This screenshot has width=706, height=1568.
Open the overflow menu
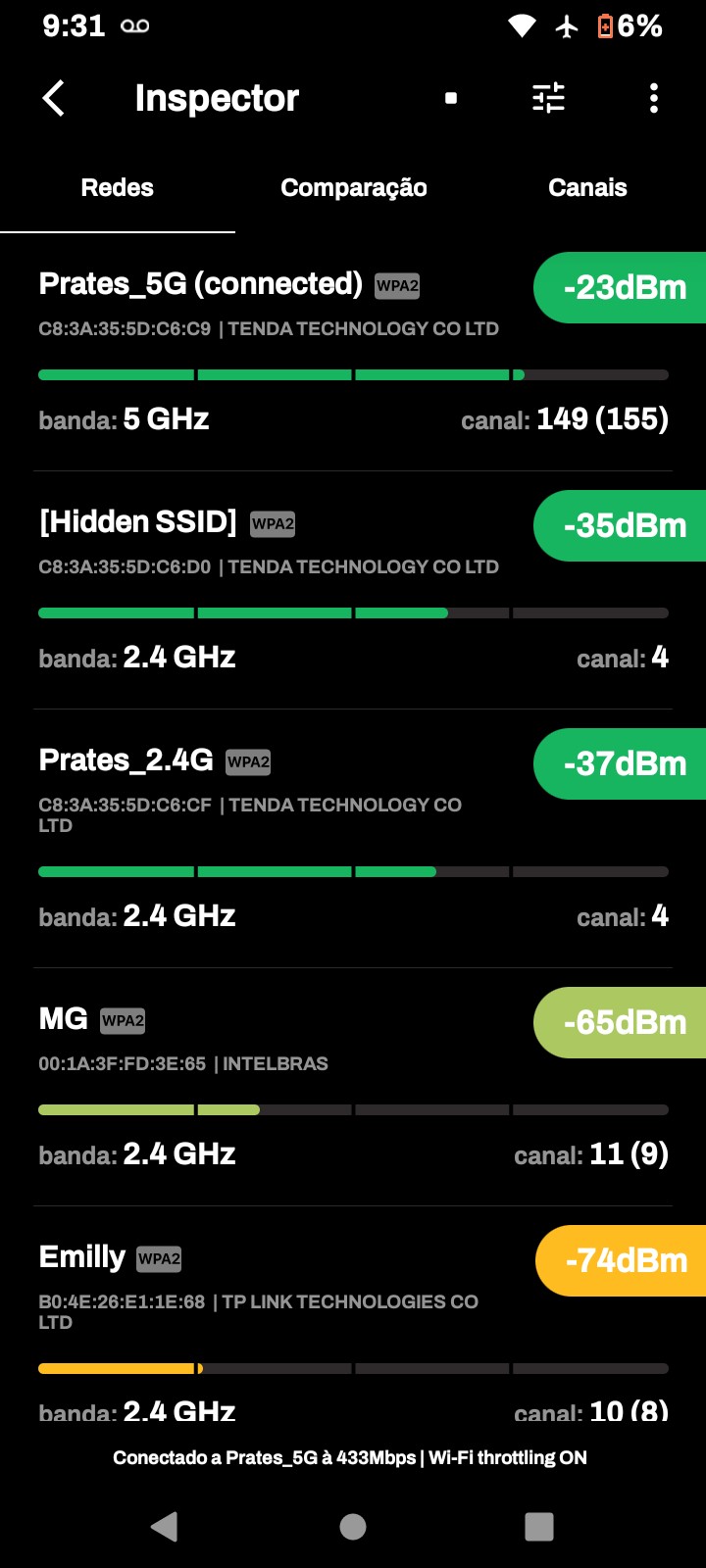point(654,98)
